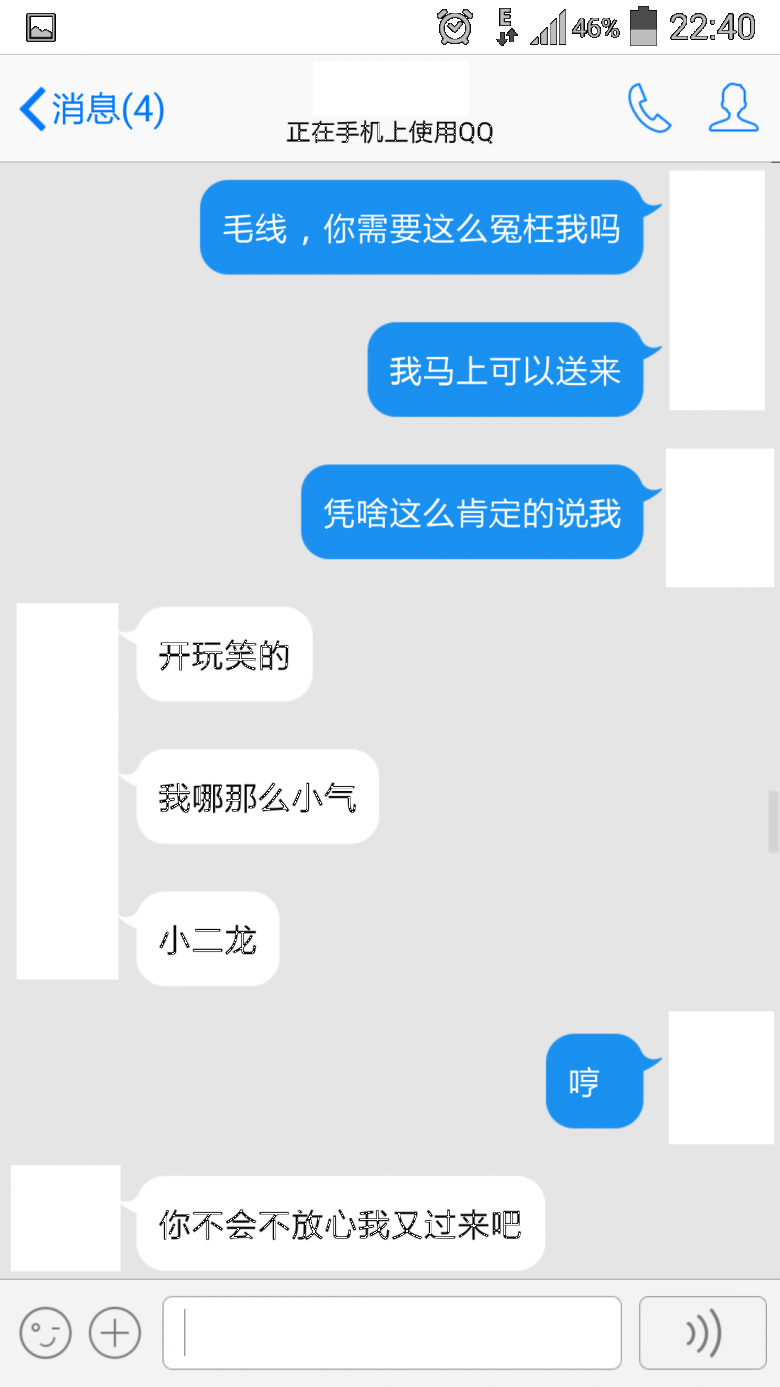
Task: Go back to the 消息 list
Action: [92, 108]
